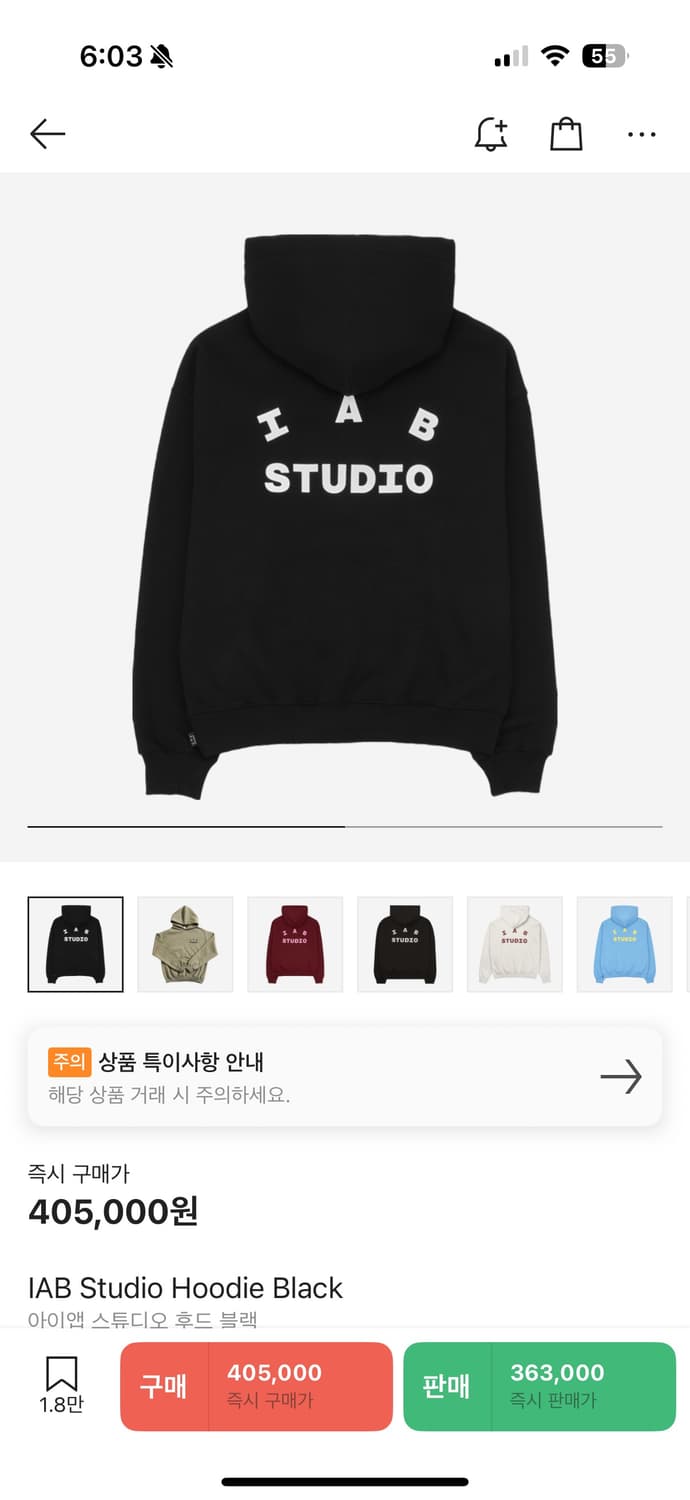Open the 상품 특이사항 안내 notice
Image resolution: width=690 pixels, height=1500 pixels.
(x=344, y=1077)
